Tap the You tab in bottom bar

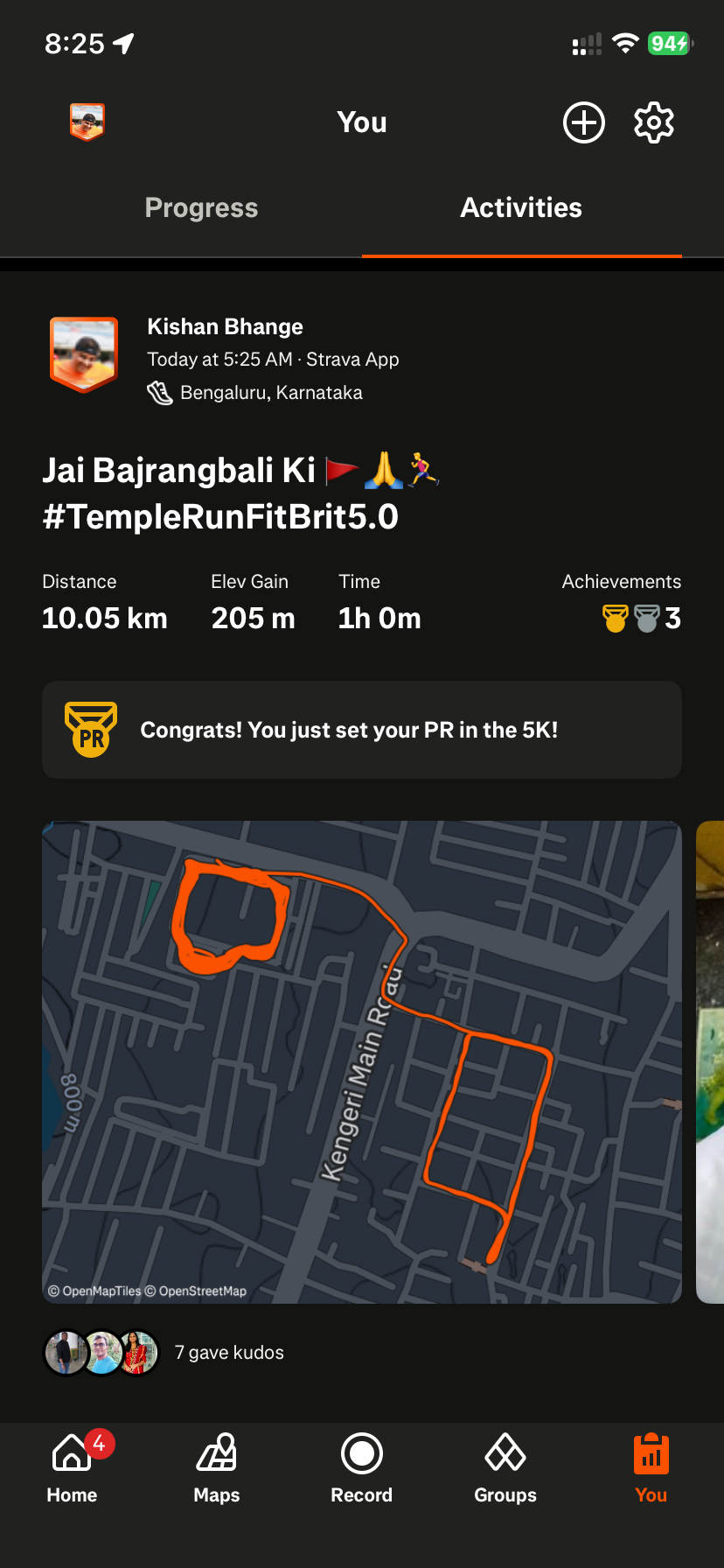tap(651, 1468)
